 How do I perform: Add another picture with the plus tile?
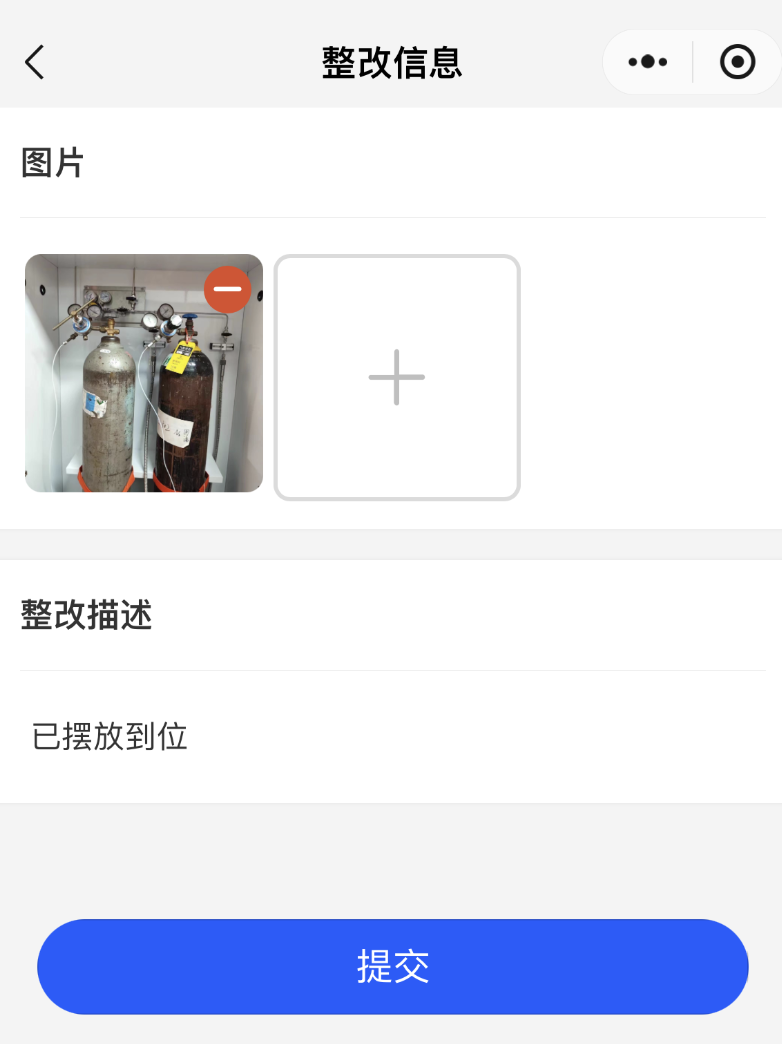coord(397,377)
